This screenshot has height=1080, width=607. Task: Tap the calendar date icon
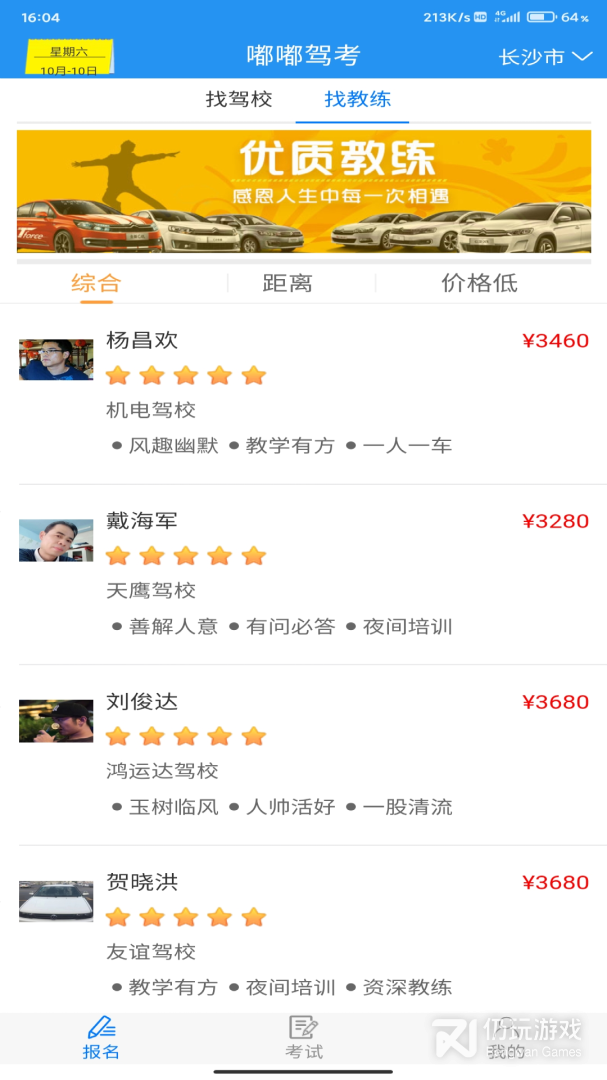(x=69, y=59)
